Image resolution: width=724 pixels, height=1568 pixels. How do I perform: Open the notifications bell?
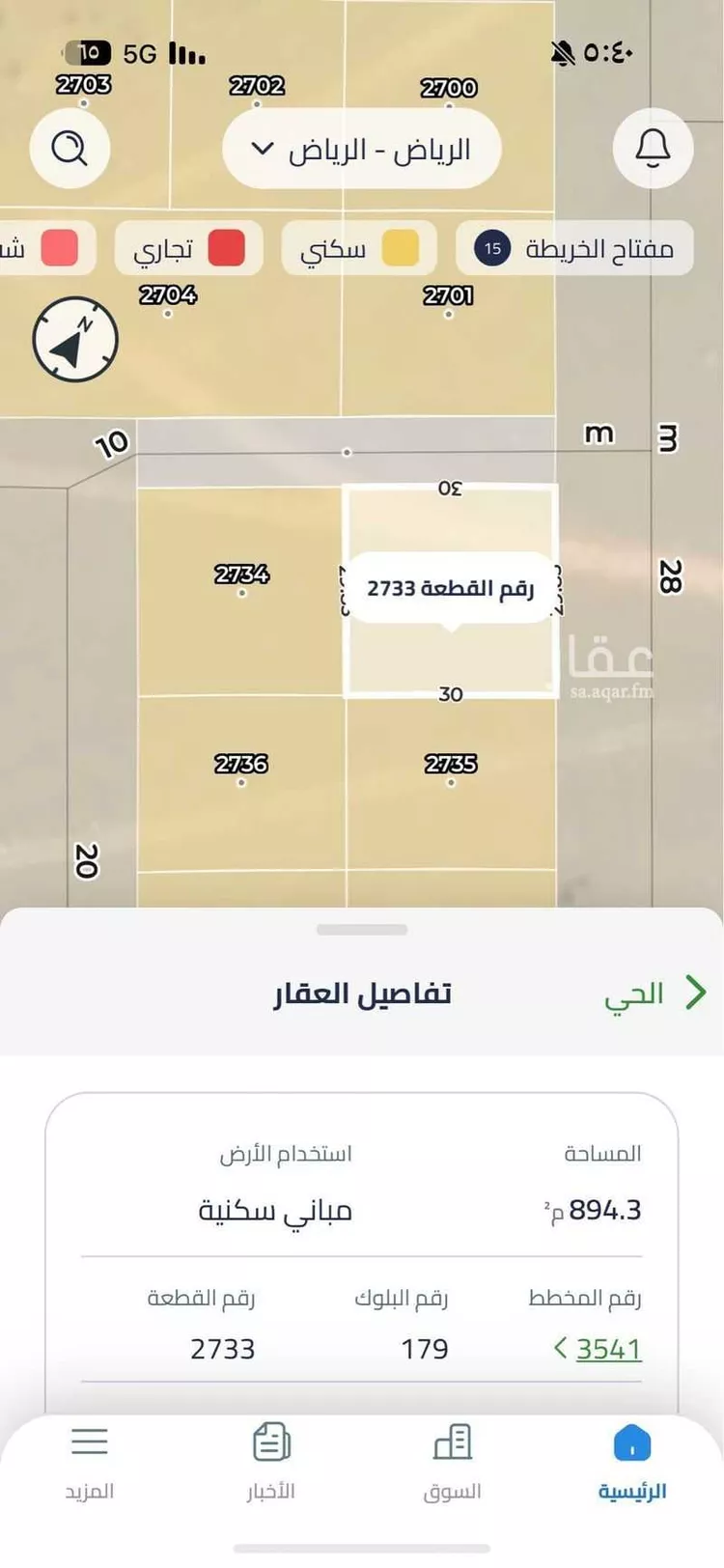(x=653, y=149)
